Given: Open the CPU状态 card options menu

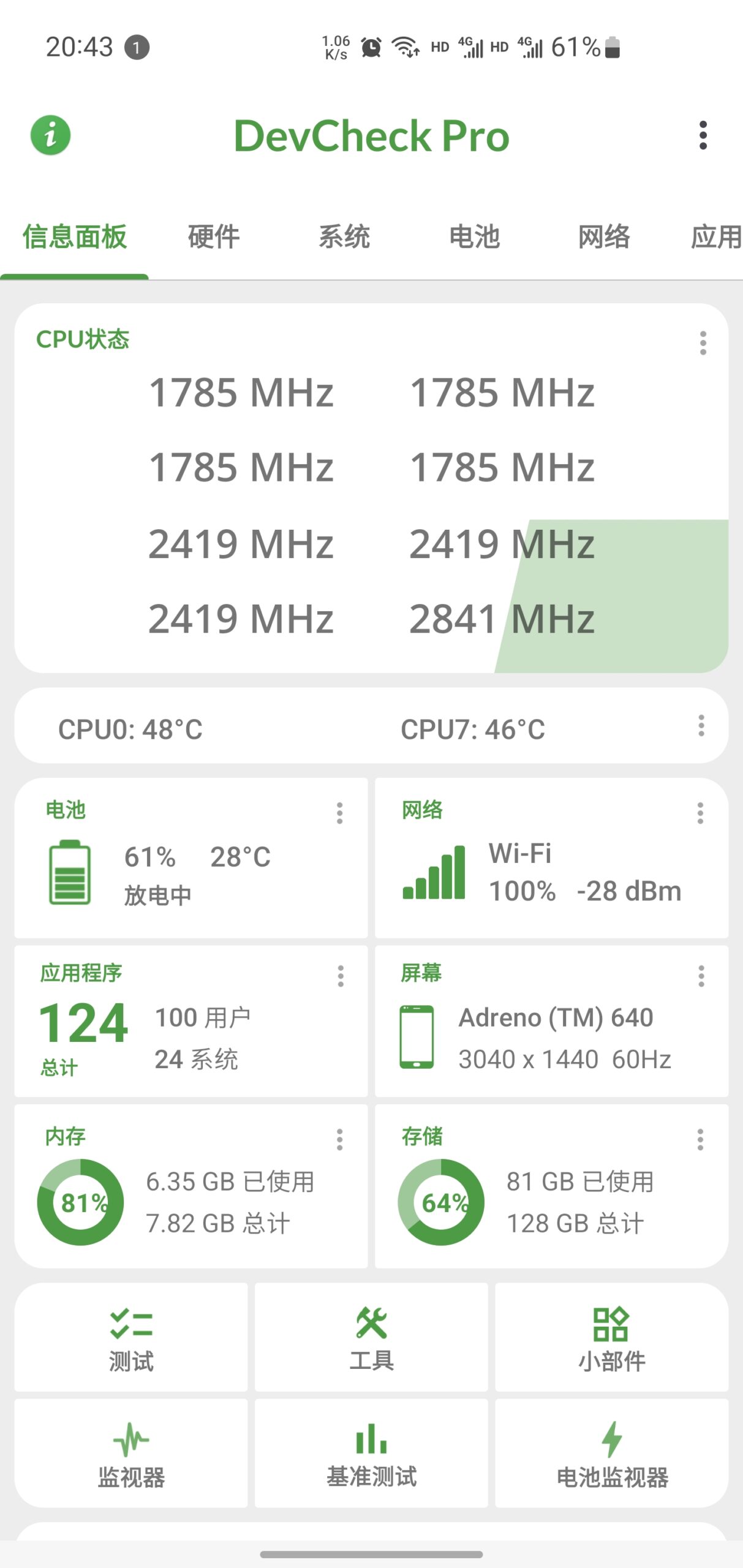Looking at the screenshot, I should point(703,343).
